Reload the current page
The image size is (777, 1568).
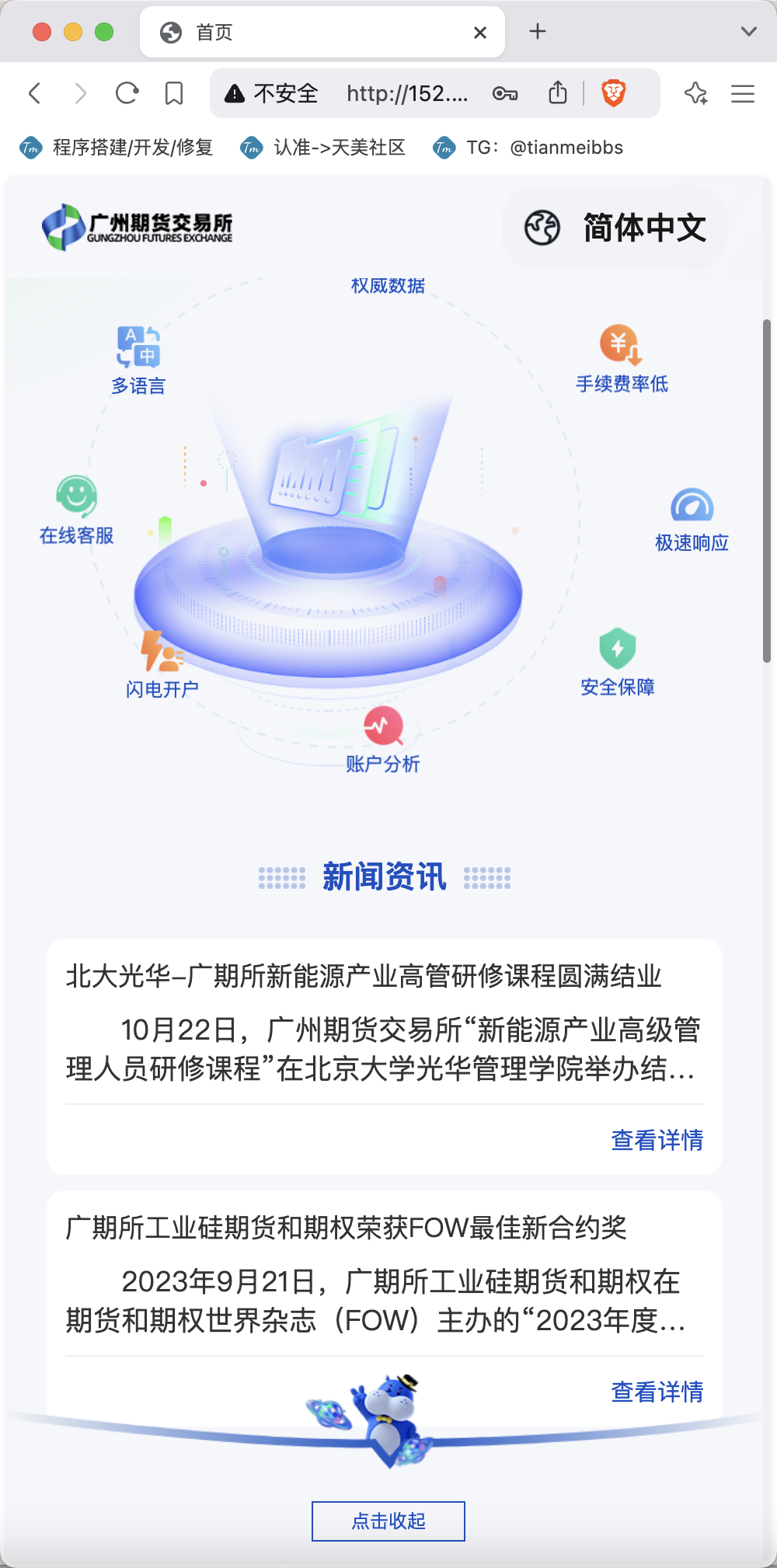(x=127, y=94)
